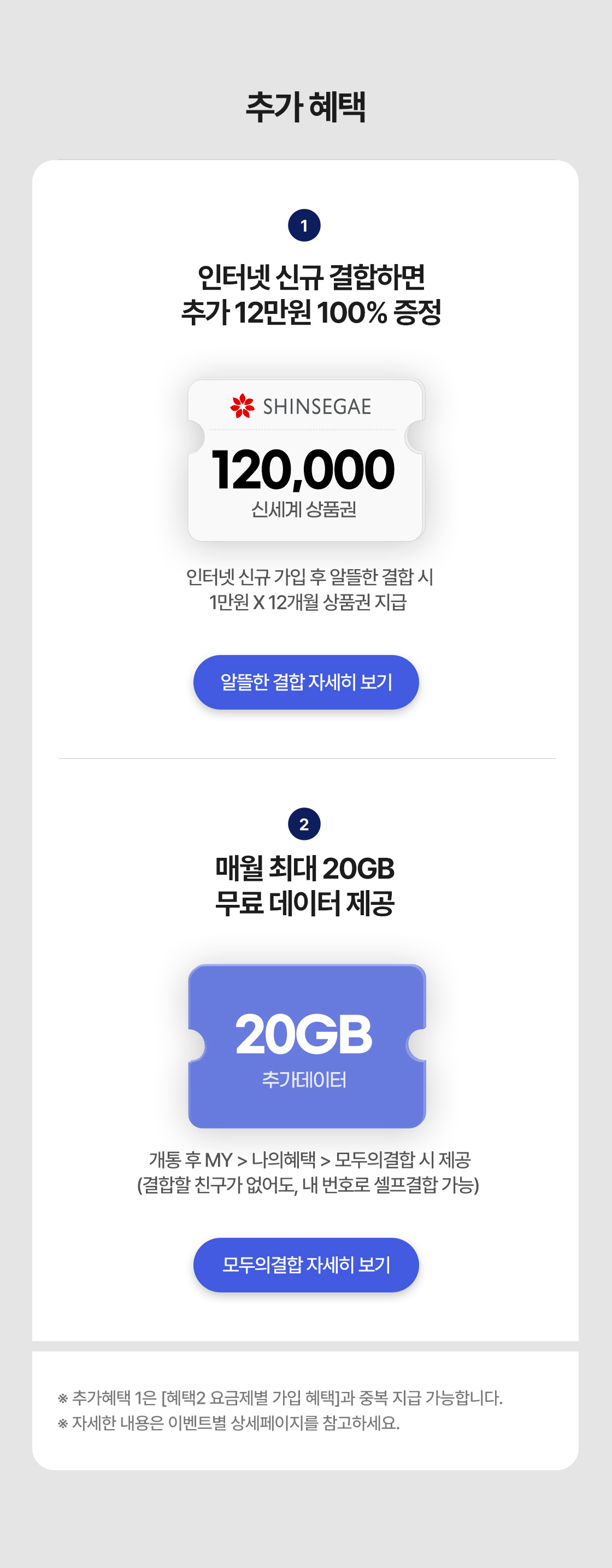Select the numbered badge 1 icon
Screen dimensions: 612x1568
click(x=306, y=226)
